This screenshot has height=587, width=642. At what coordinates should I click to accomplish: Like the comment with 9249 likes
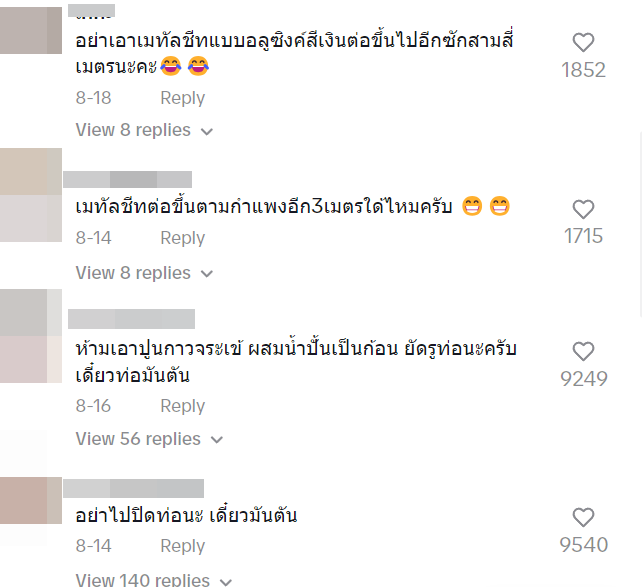point(583,351)
